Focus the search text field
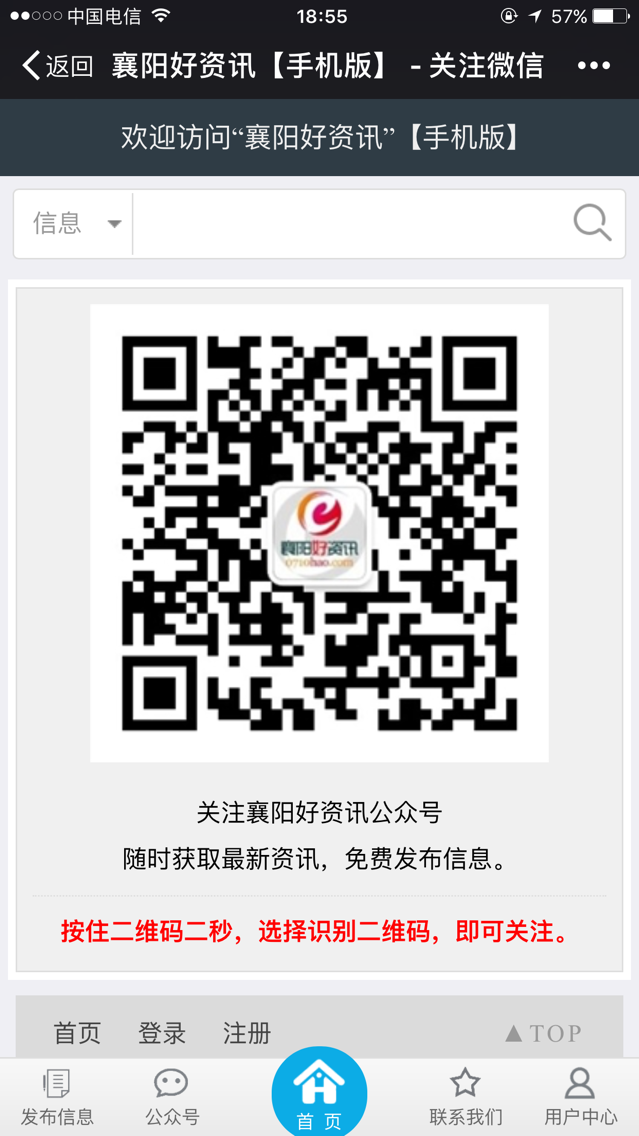This screenshot has width=639, height=1136. pos(350,223)
